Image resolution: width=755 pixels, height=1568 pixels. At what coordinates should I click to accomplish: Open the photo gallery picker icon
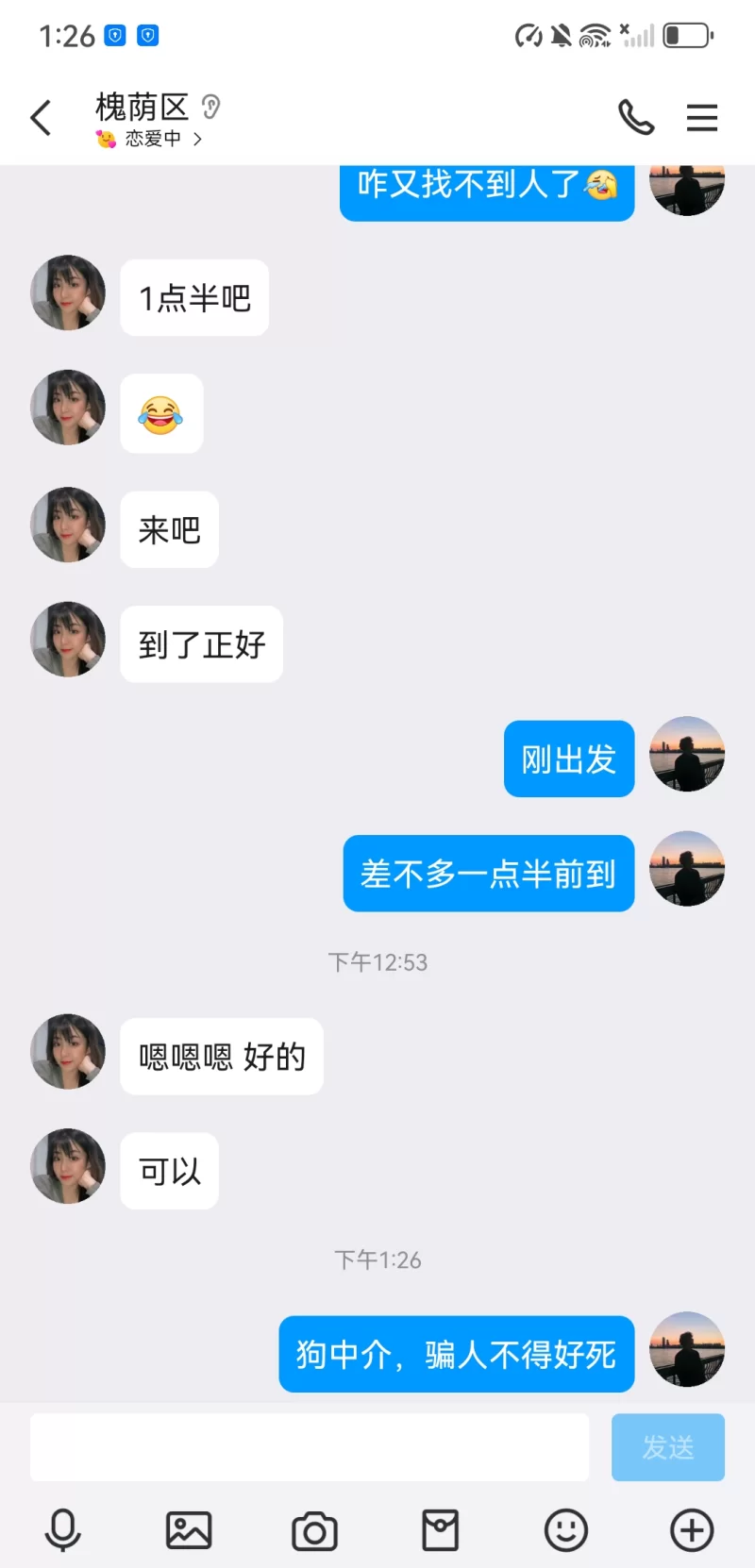[189, 1530]
